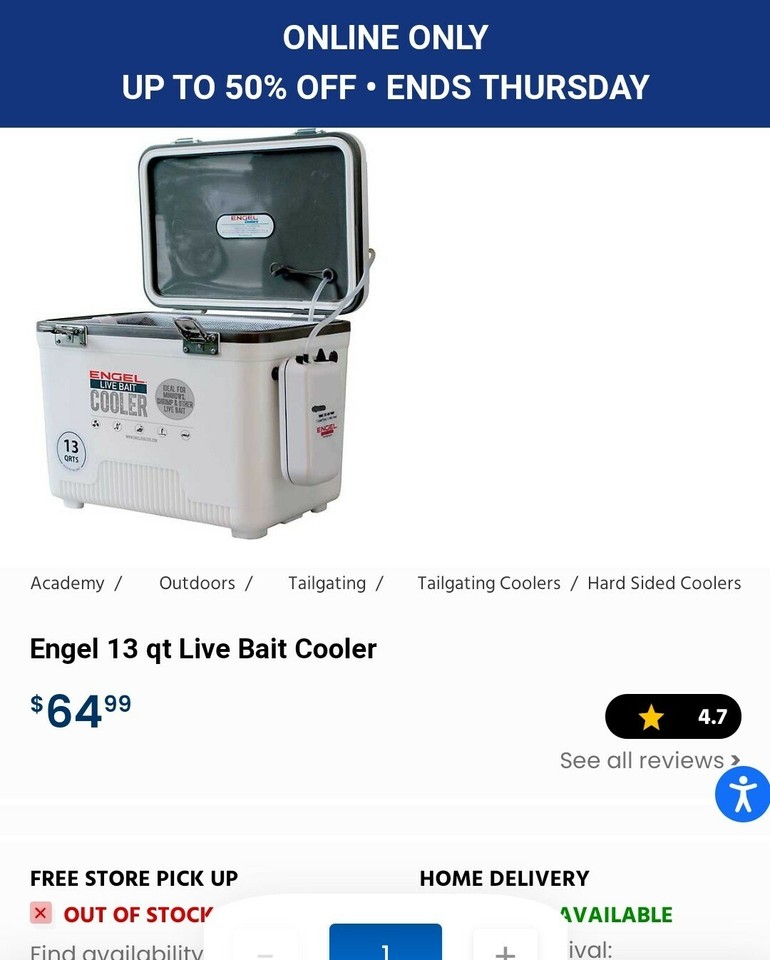
Task: Click the See all reviews chevron arrow
Action: pos(735,760)
